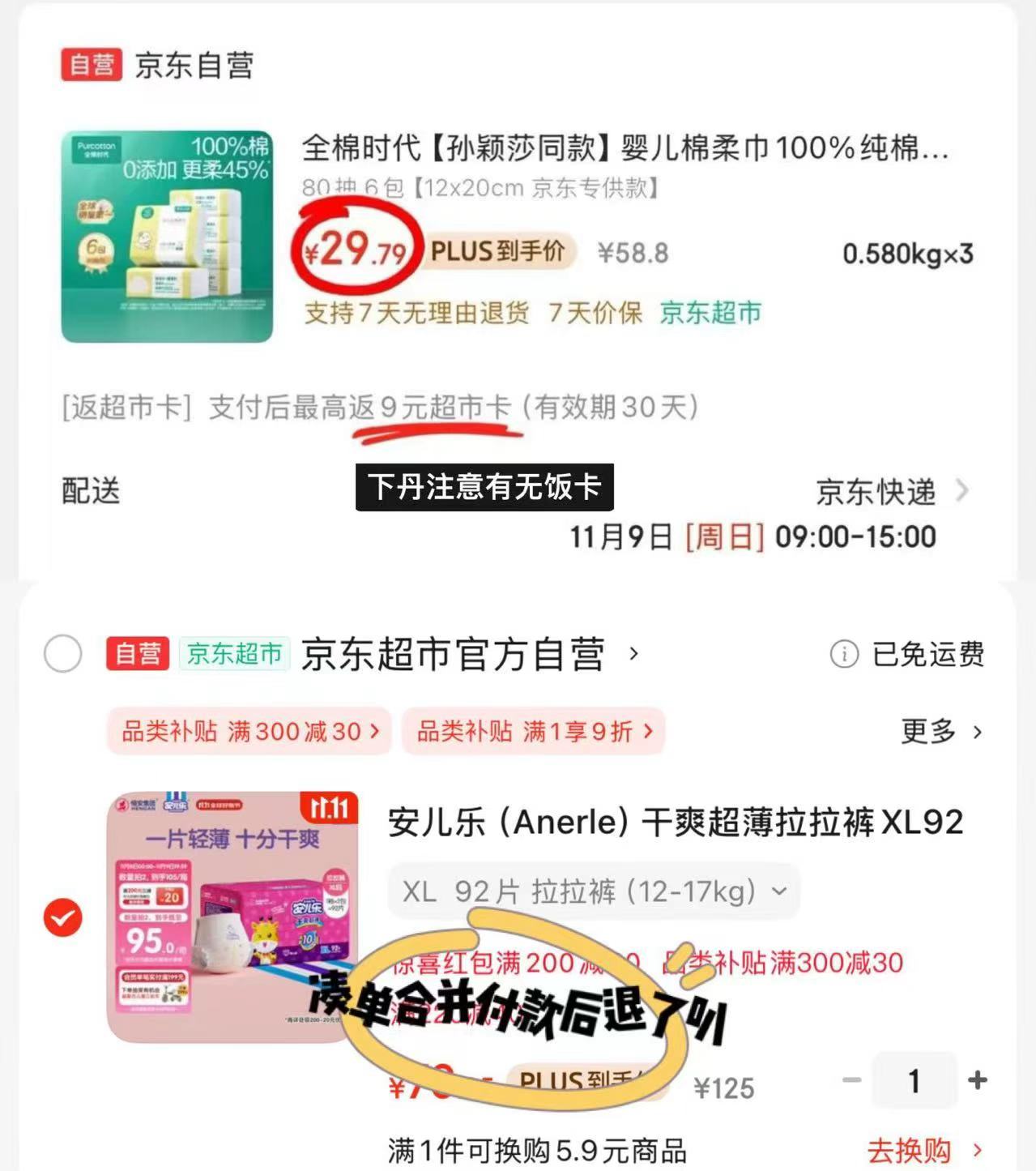Tap the info icon next to 已免运费
Viewport: 1036px width, 1171px height.
click(x=843, y=656)
